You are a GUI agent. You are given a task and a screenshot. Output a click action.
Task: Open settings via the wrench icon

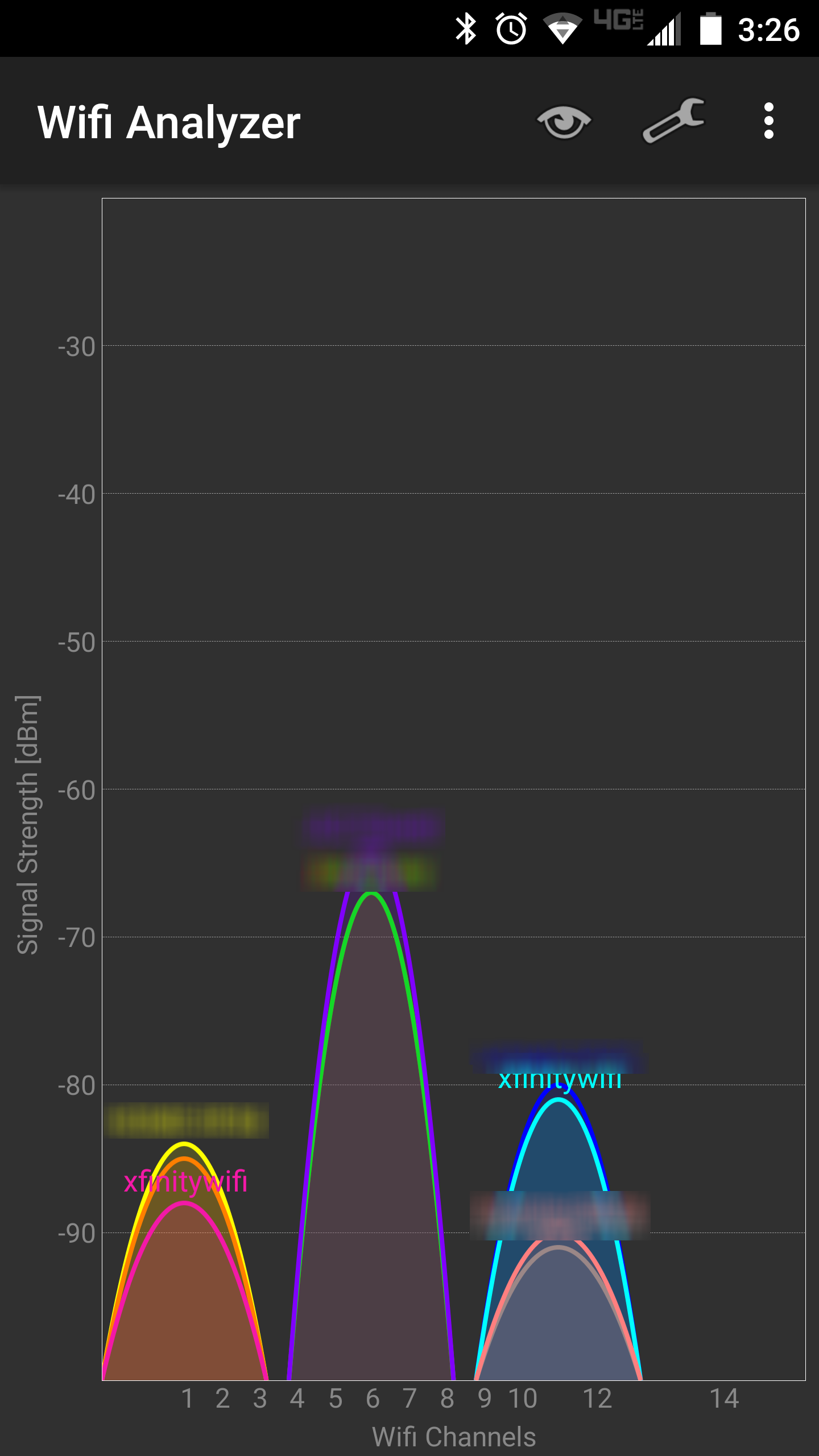coord(674,121)
